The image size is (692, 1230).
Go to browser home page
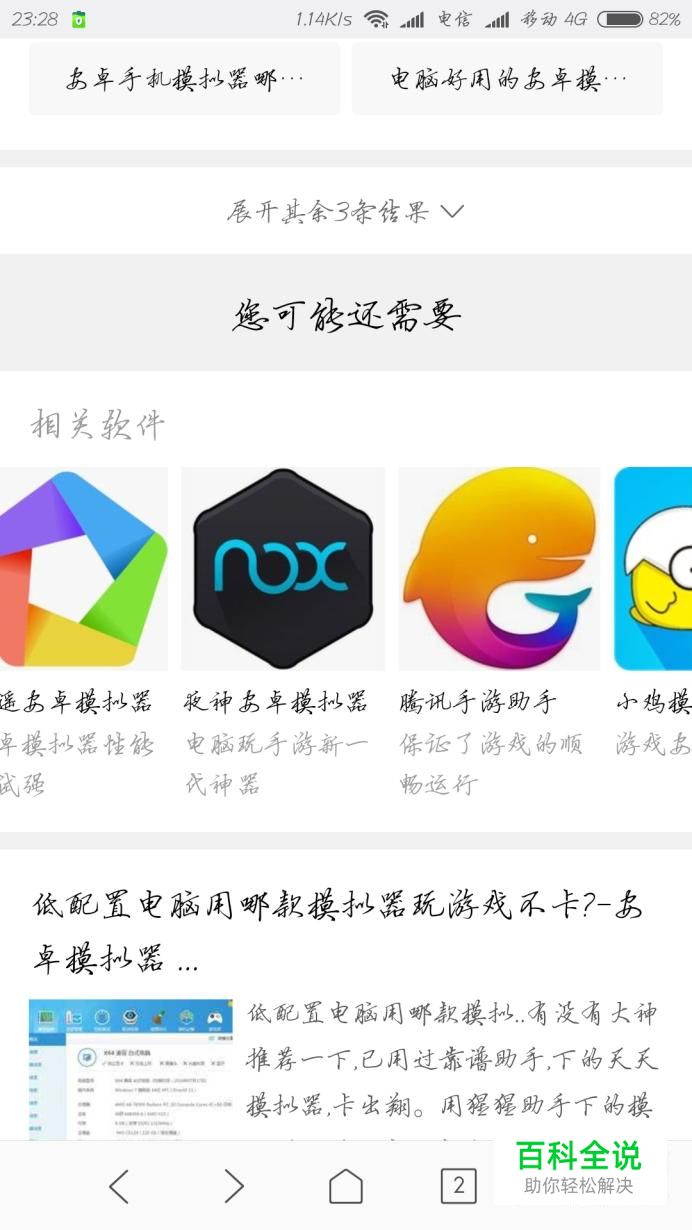(346, 1186)
